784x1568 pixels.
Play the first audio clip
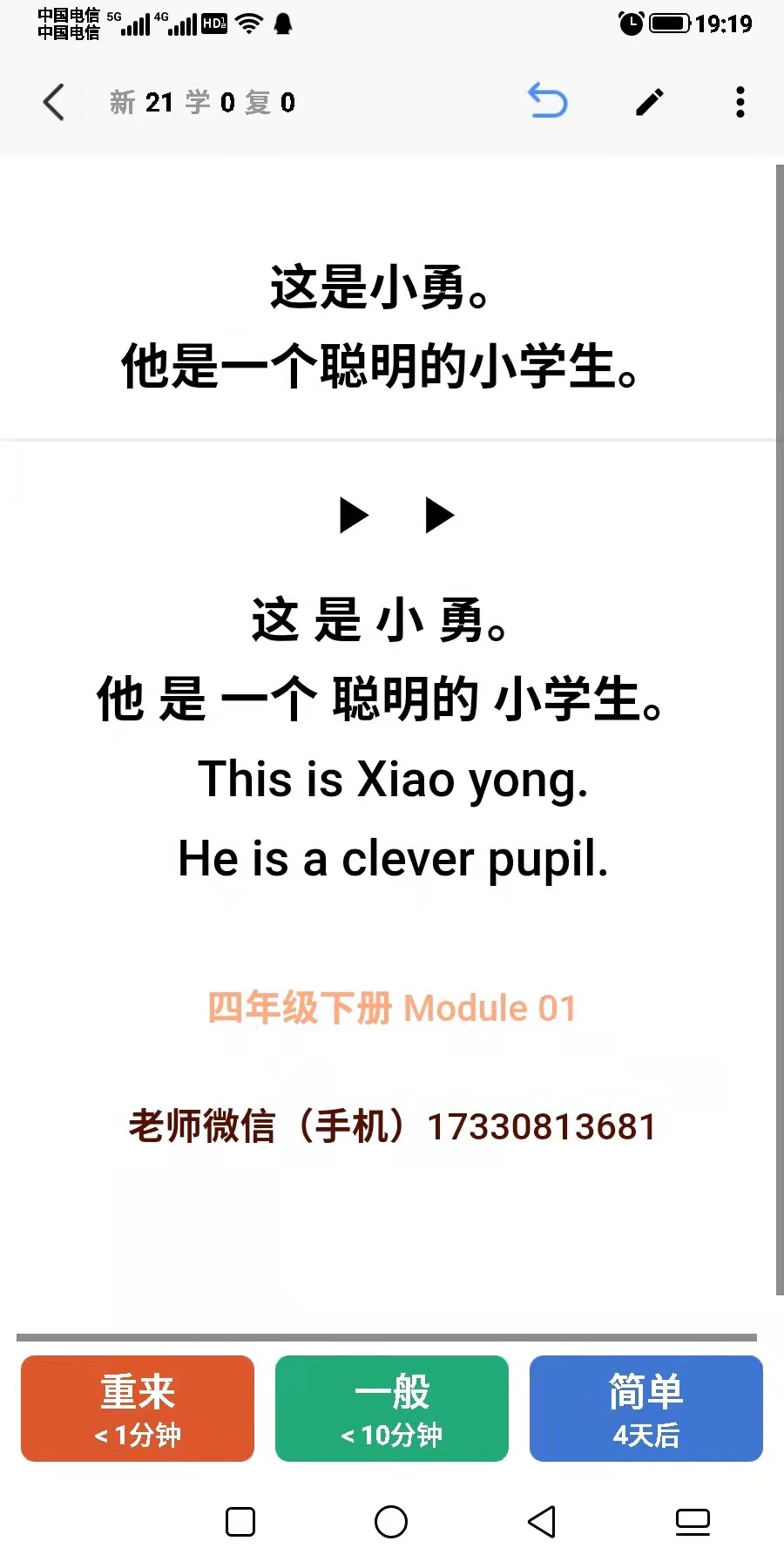[354, 515]
